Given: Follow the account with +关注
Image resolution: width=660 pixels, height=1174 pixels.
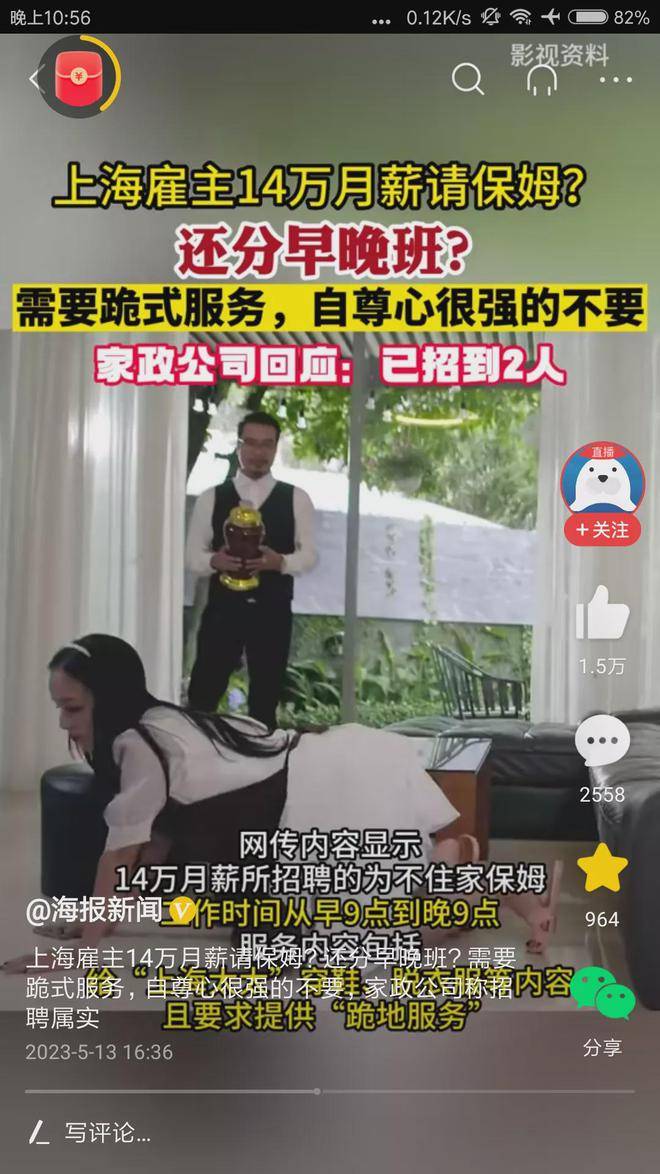Looking at the screenshot, I should [602, 529].
